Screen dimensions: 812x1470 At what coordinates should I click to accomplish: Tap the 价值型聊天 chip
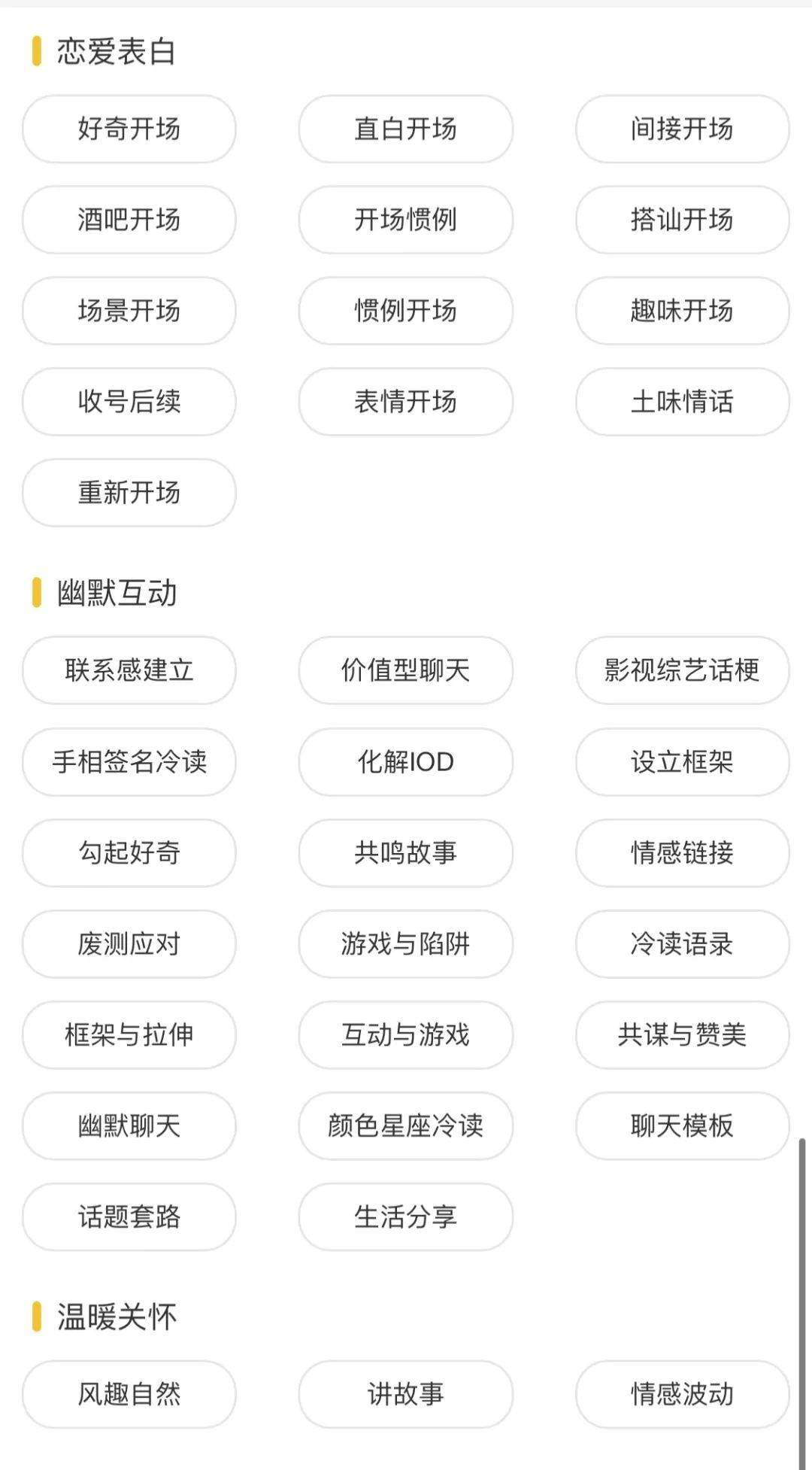tap(406, 670)
